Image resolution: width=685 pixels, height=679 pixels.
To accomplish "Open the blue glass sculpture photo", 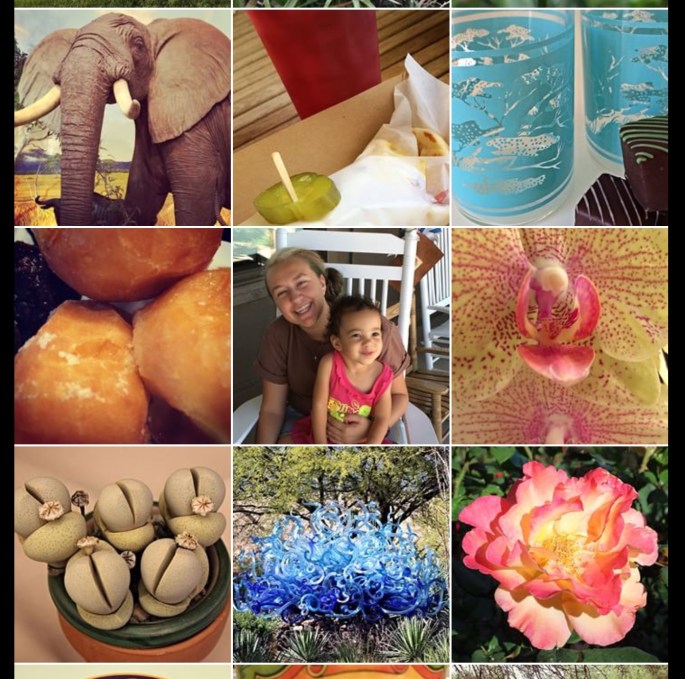I will [x=341, y=554].
